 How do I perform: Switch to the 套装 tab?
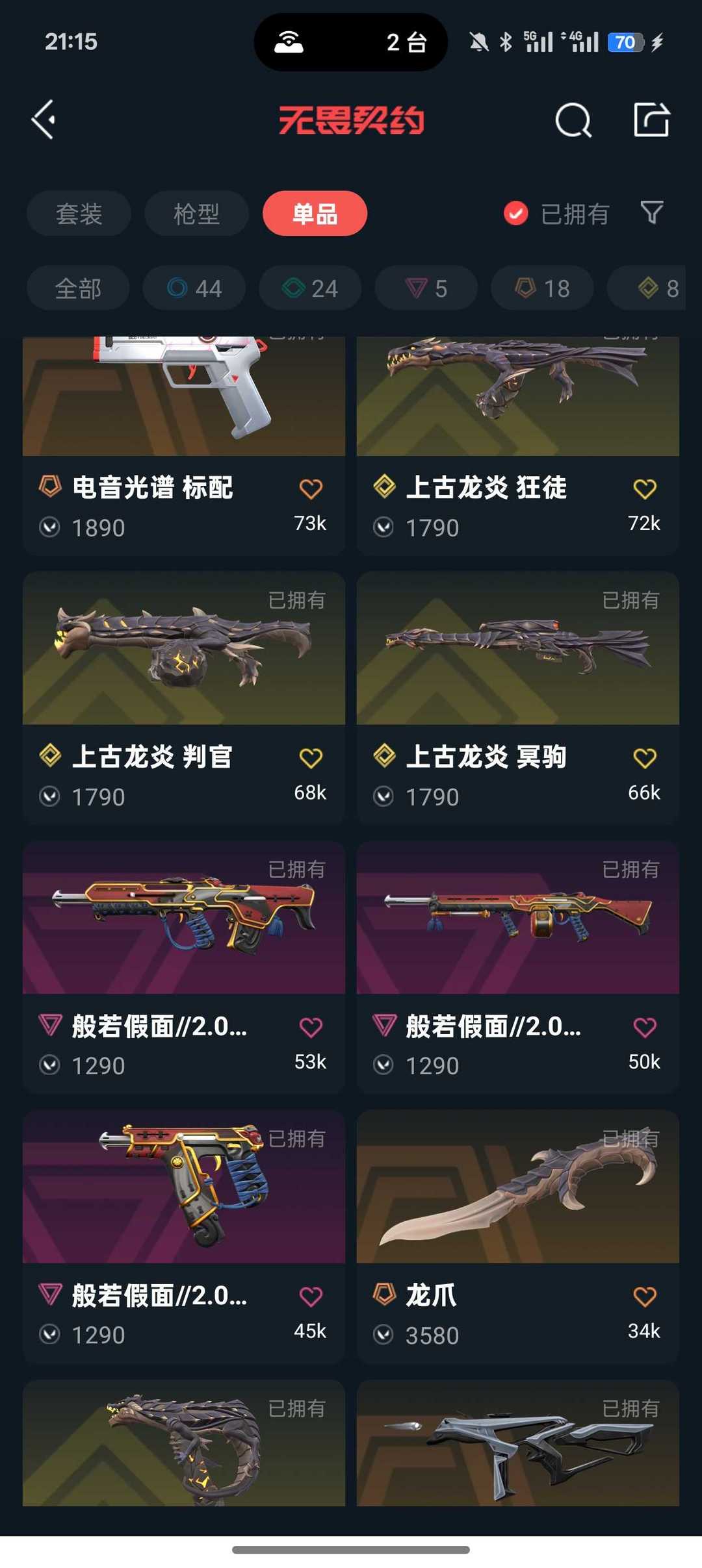coord(79,214)
